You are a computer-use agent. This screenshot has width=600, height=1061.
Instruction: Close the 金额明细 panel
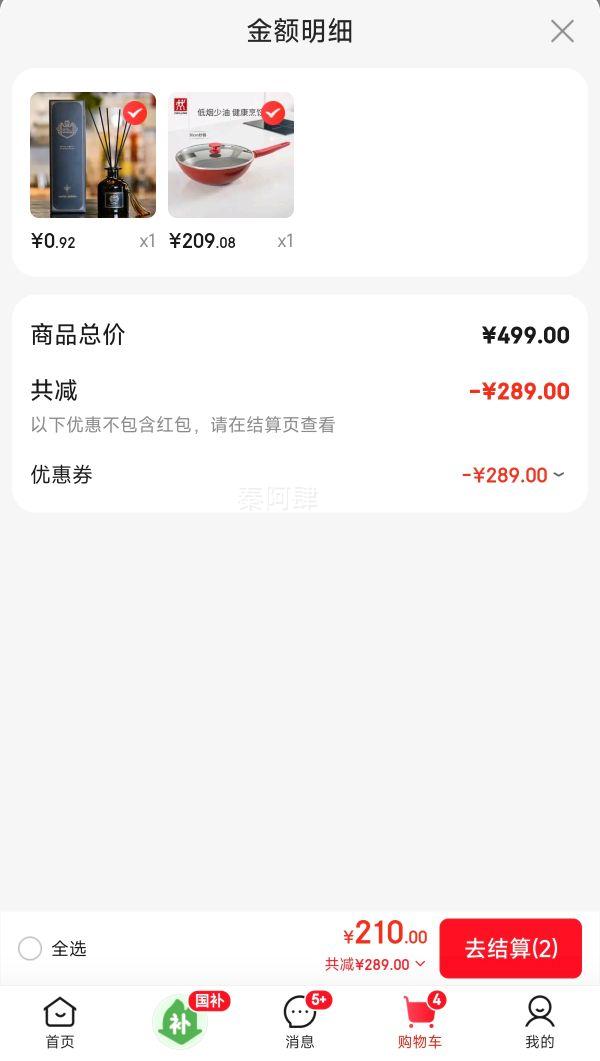(562, 32)
